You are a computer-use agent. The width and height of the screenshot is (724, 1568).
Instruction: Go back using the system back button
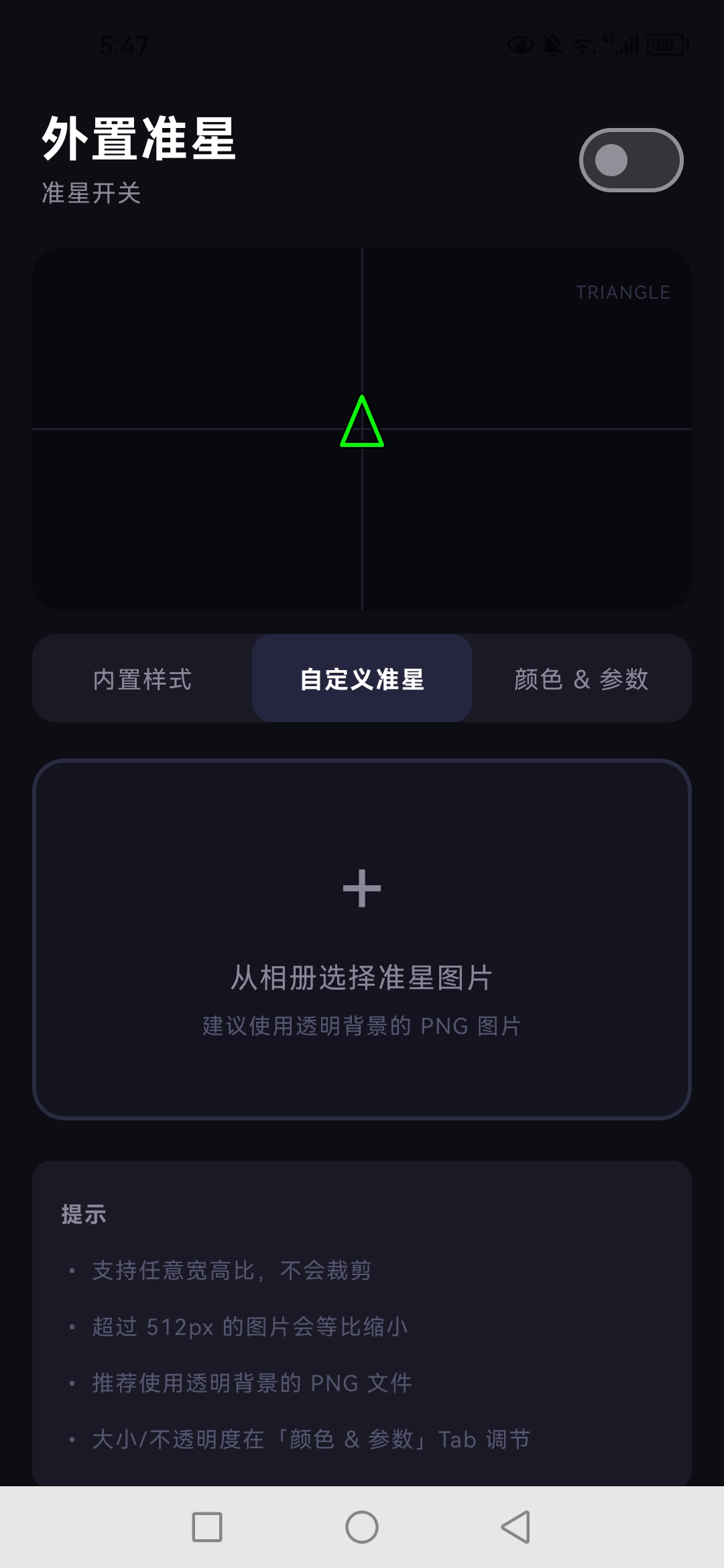click(x=516, y=1527)
